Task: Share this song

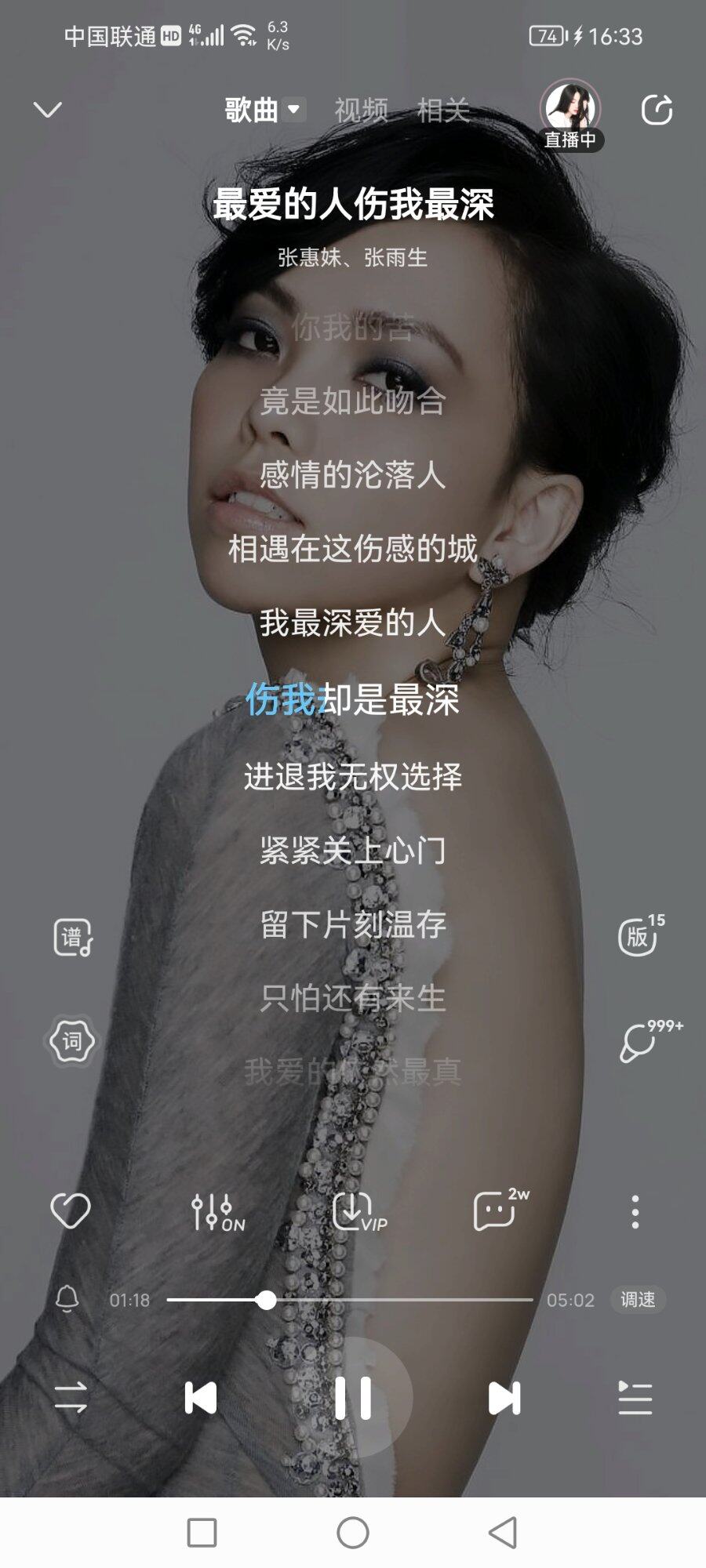Action: [x=657, y=110]
